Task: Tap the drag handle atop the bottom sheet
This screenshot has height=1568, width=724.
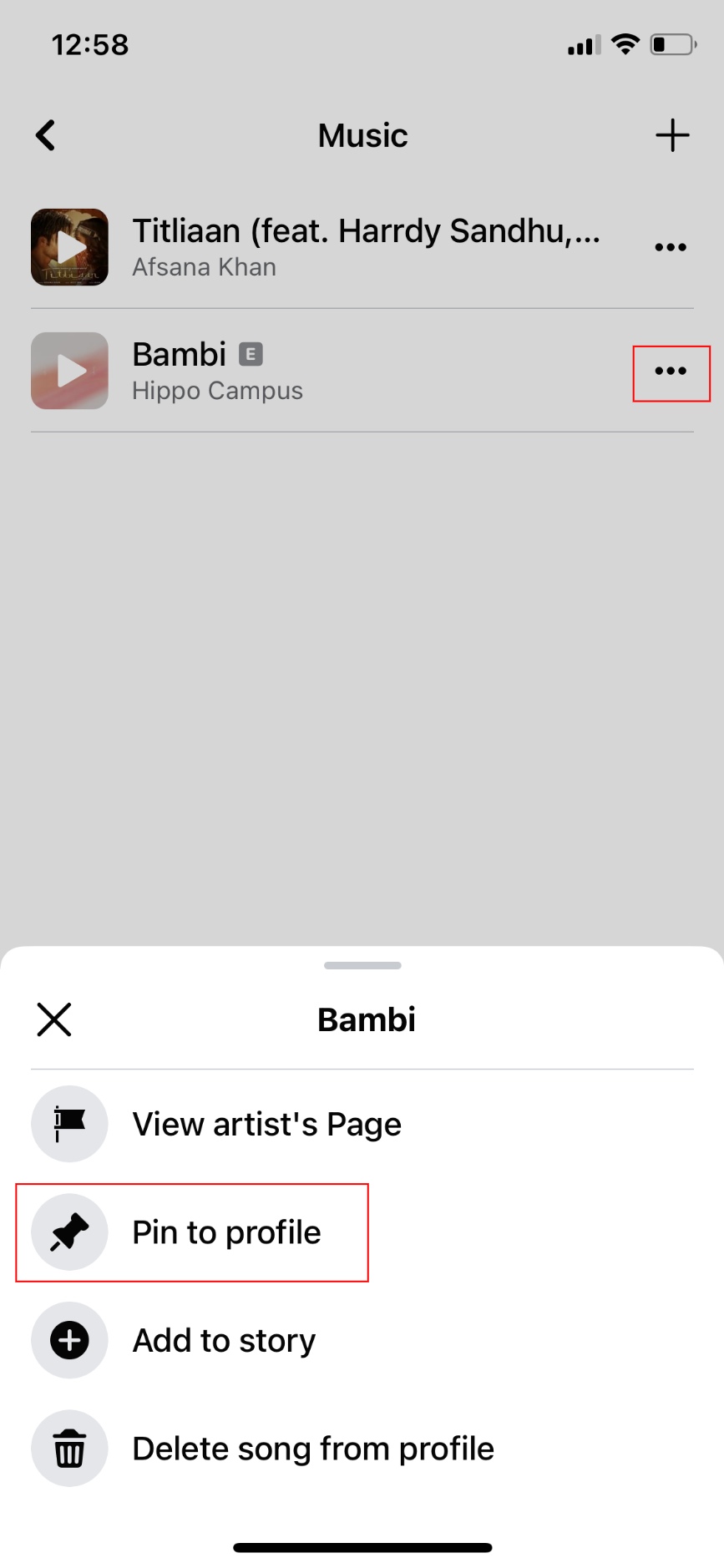Action: click(362, 965)
